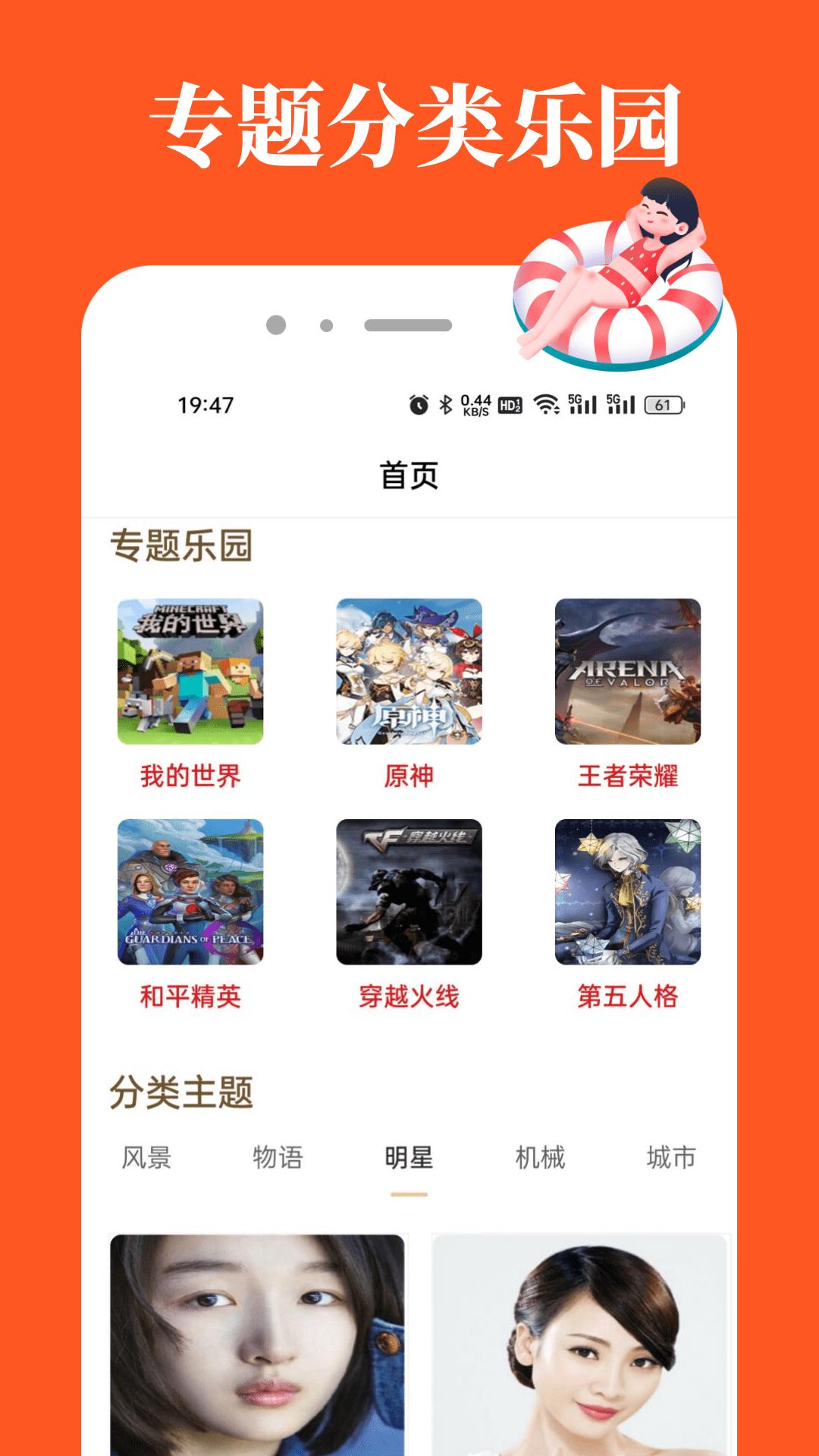The width and height of the screenshot is (819, 1456).
Task: Tap the network speed indicator showing 0.44 KB/S
Action: (475, 406)
